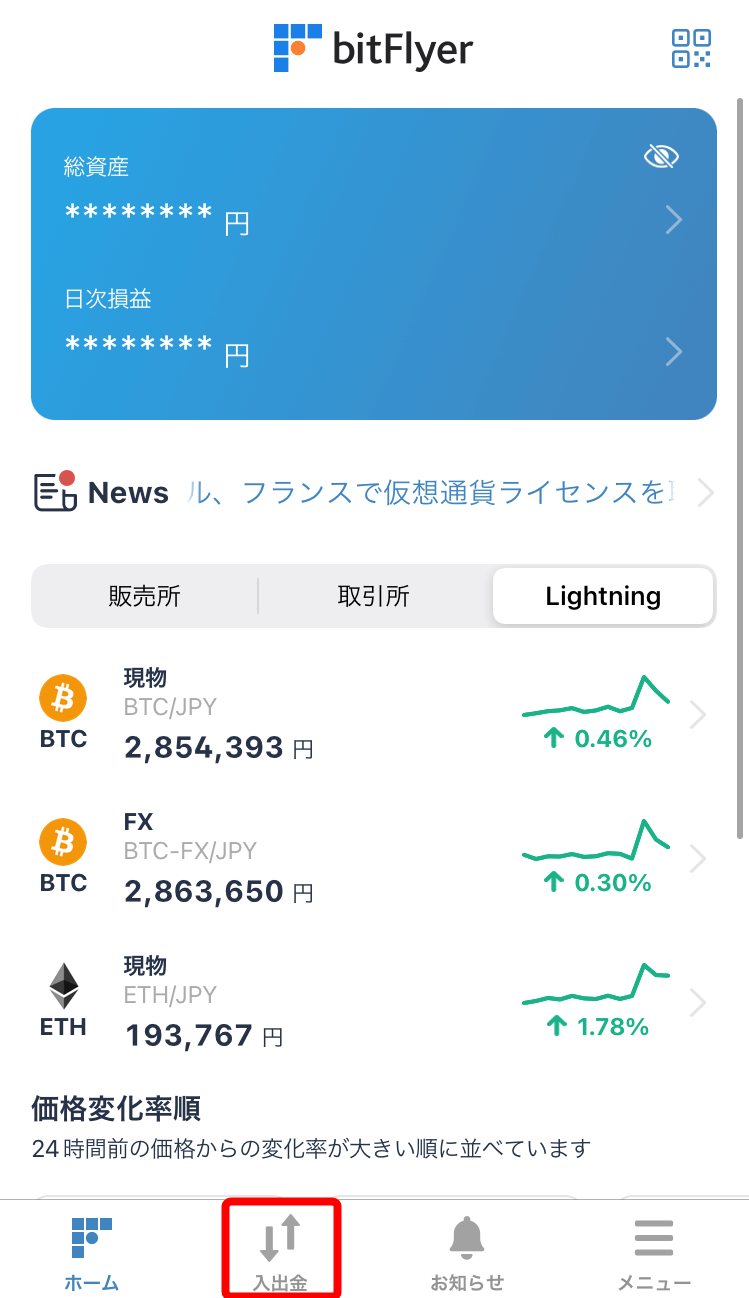This screenshot has height=1298, width=749.
Task: Open the メニュー hamburger icon
Action: coord(655,1237)
